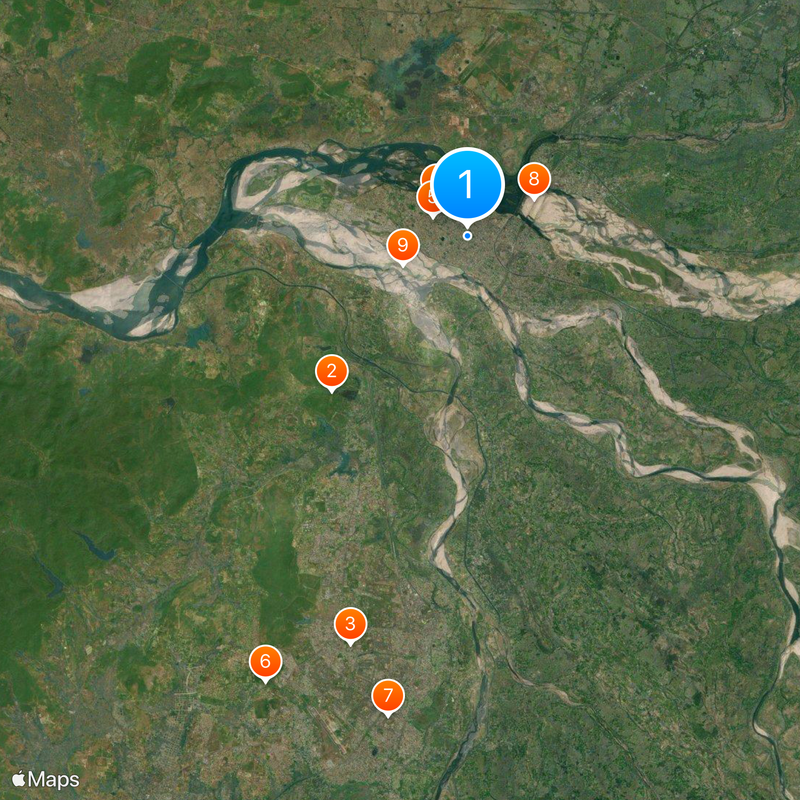The height and width of the screenshot is (800, 800).
Task: Select the large blue pin numbered 1
Action: click(x=466, y=184)
